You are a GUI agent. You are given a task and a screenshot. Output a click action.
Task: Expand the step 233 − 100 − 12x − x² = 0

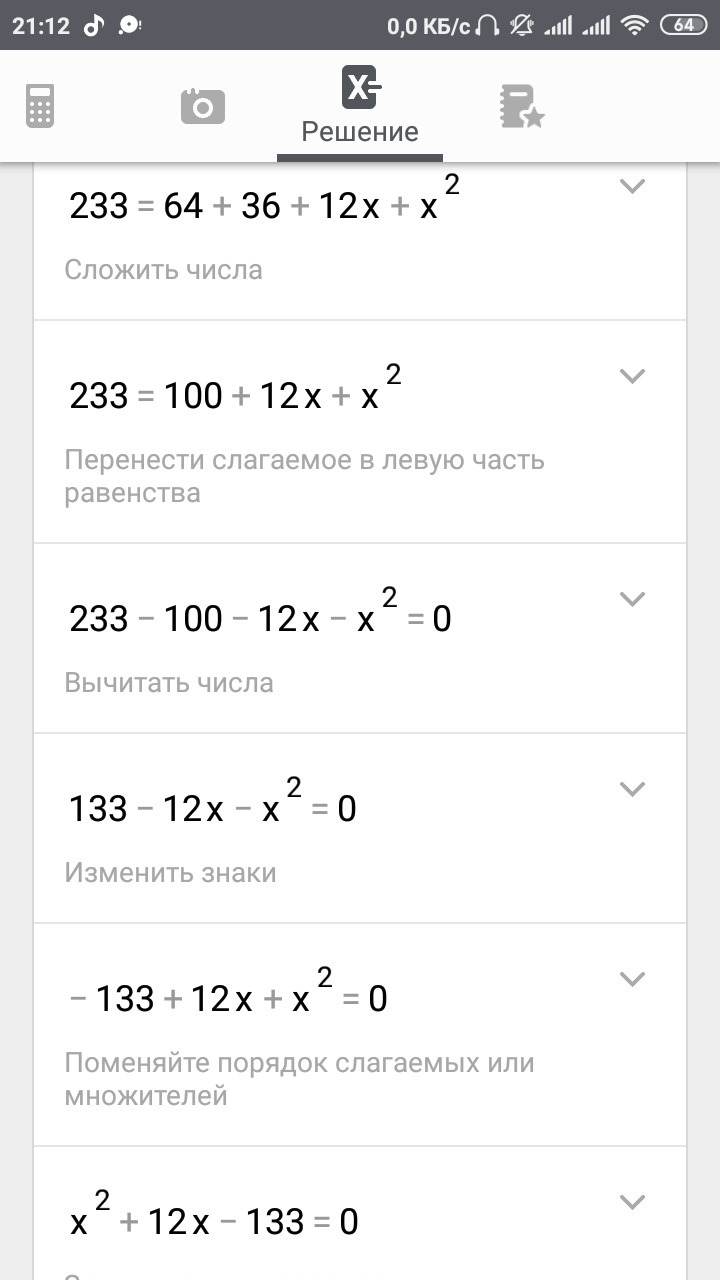[x=632, y=599]
